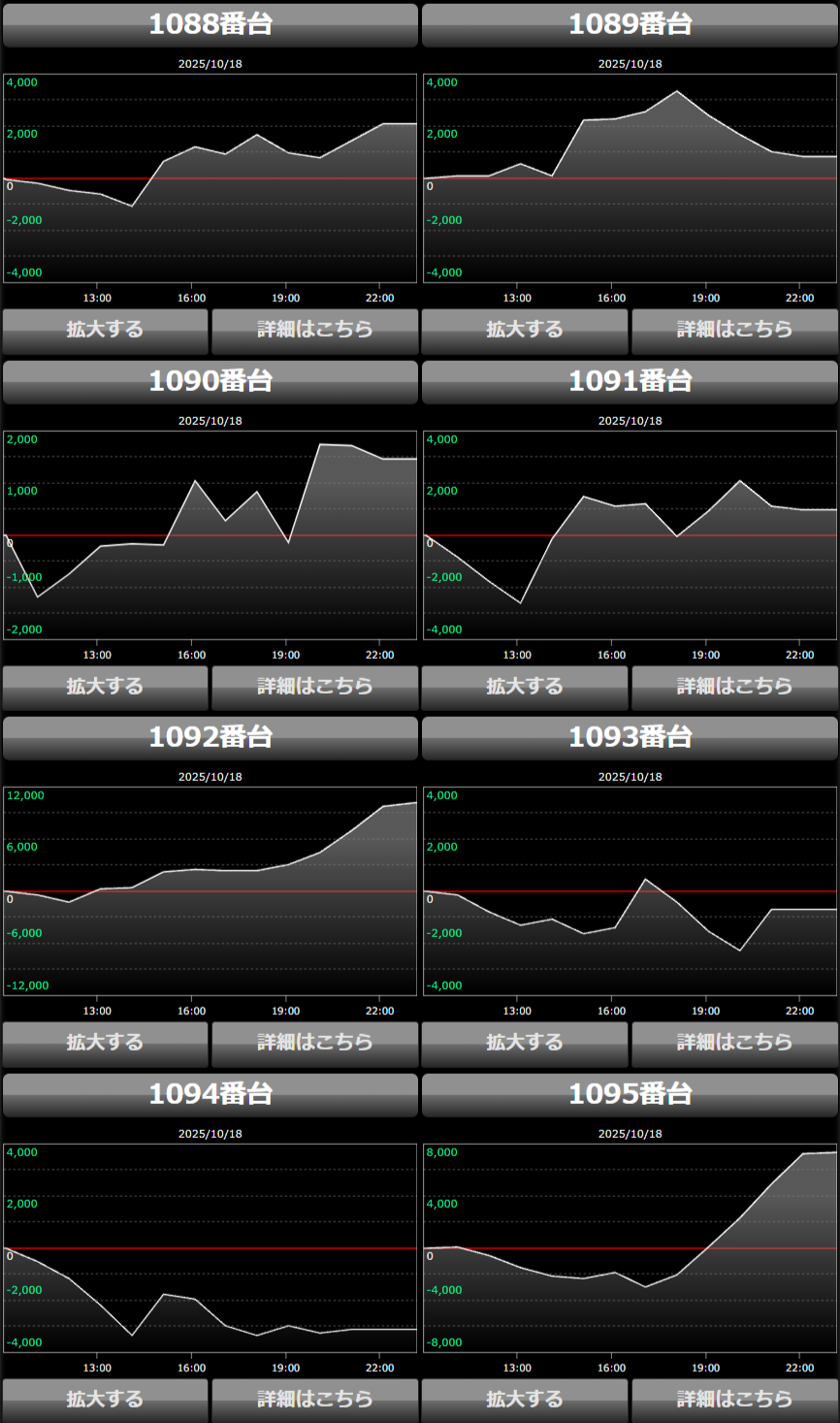Enlarge 1092番台 chart using 拡大する
The image size is (840, 1423).
pyautogui.click(x=105, y=1043)
